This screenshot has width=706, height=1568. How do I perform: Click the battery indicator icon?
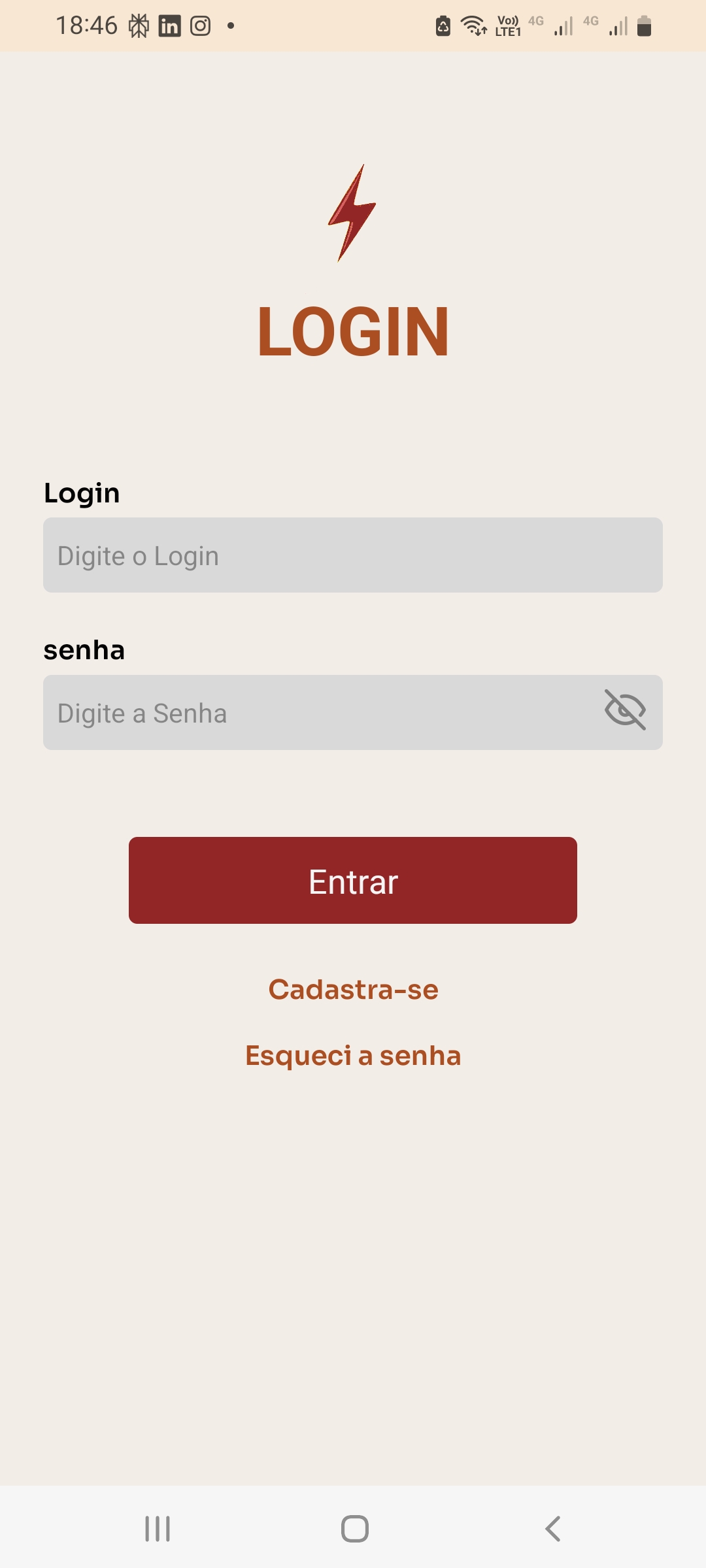pos(645,27)
